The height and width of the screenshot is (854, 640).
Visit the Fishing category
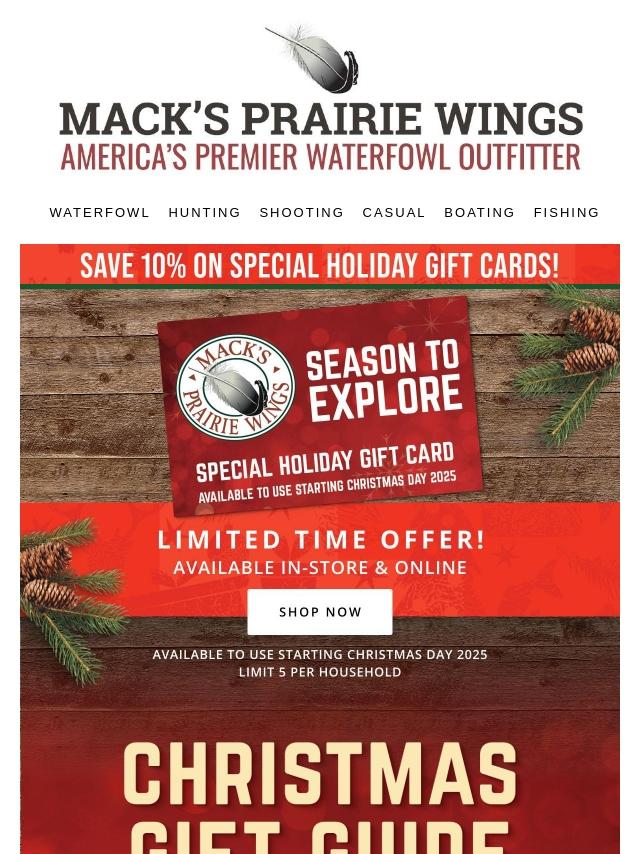[x=566, y=213]
